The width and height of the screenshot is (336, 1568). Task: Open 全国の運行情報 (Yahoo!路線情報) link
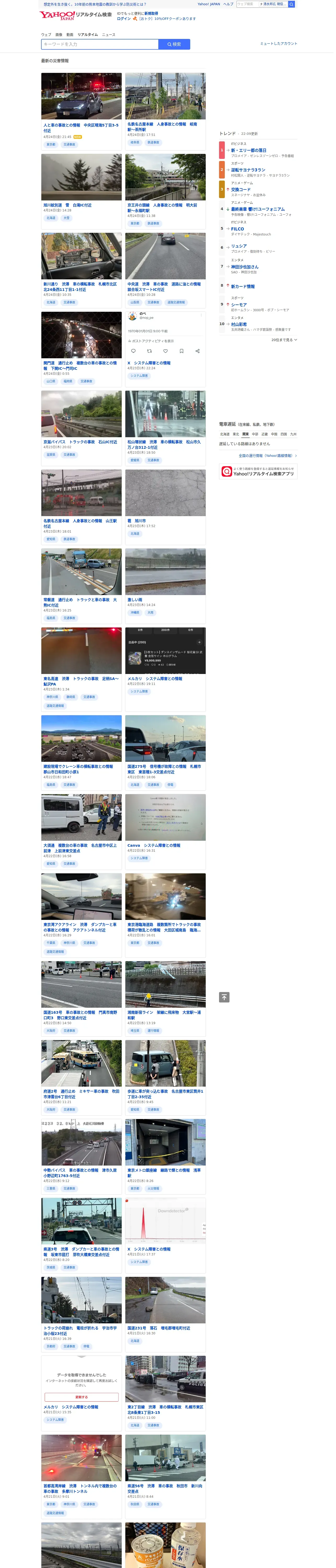tap(267, 455)
